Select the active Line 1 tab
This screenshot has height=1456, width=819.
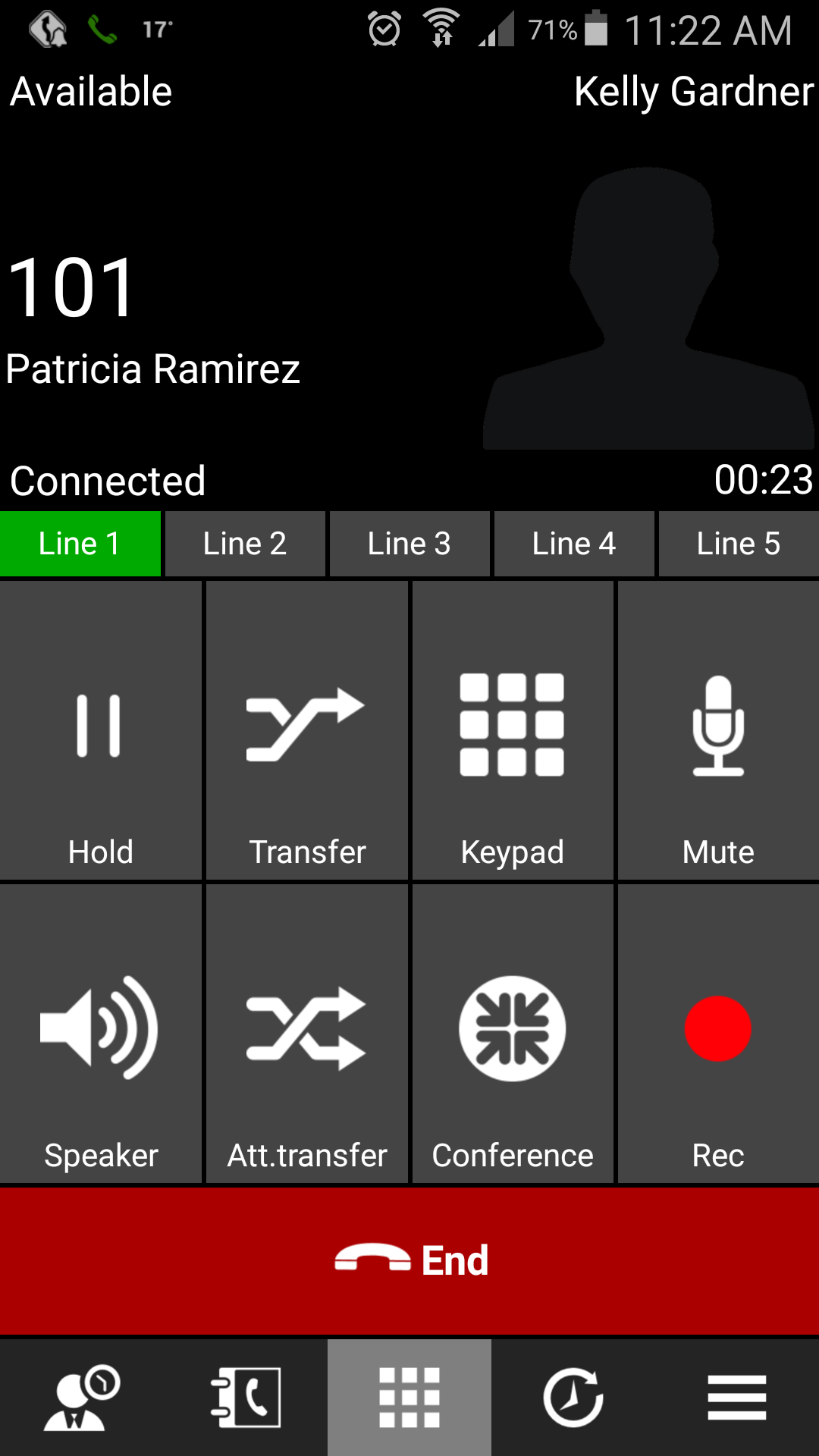80,544
